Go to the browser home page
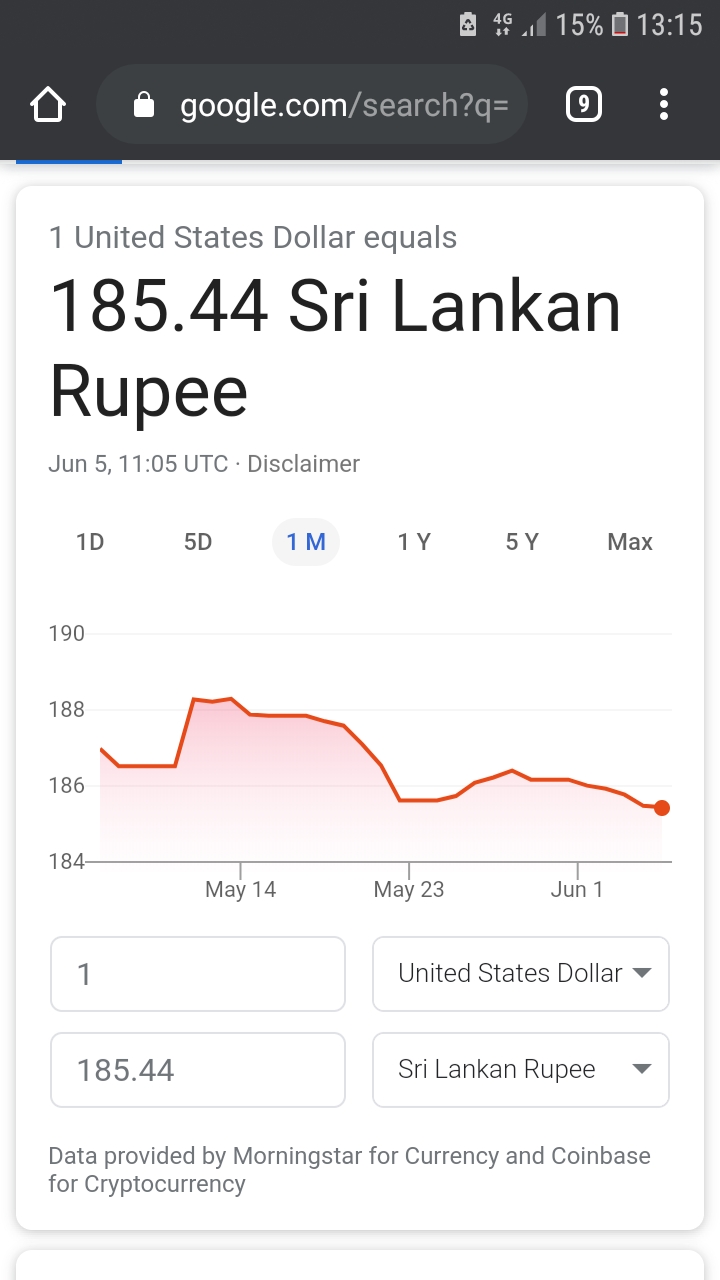This screenshot has height=1280, width=720. tap(48, 104)
